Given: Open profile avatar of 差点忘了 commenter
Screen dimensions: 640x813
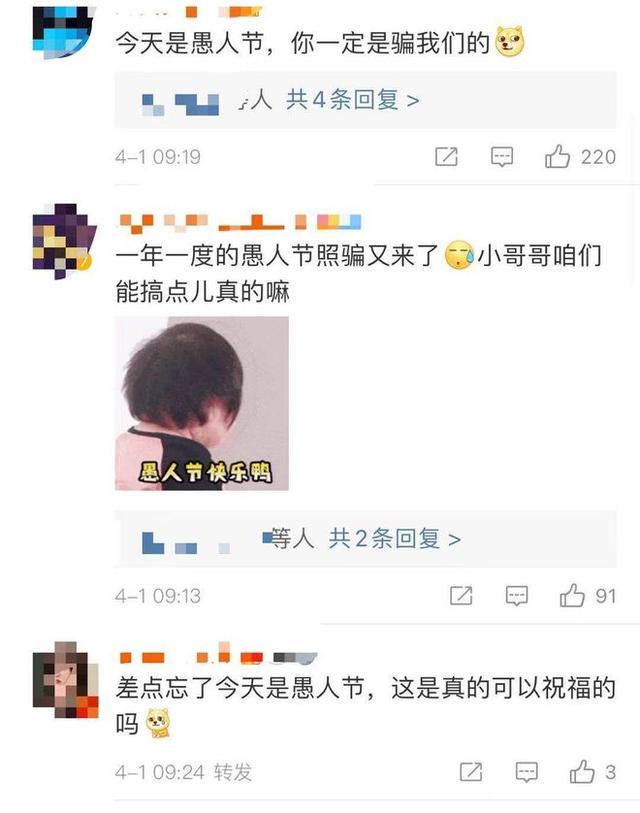Looking at the screenshot, I should click(x=65, y=684).
